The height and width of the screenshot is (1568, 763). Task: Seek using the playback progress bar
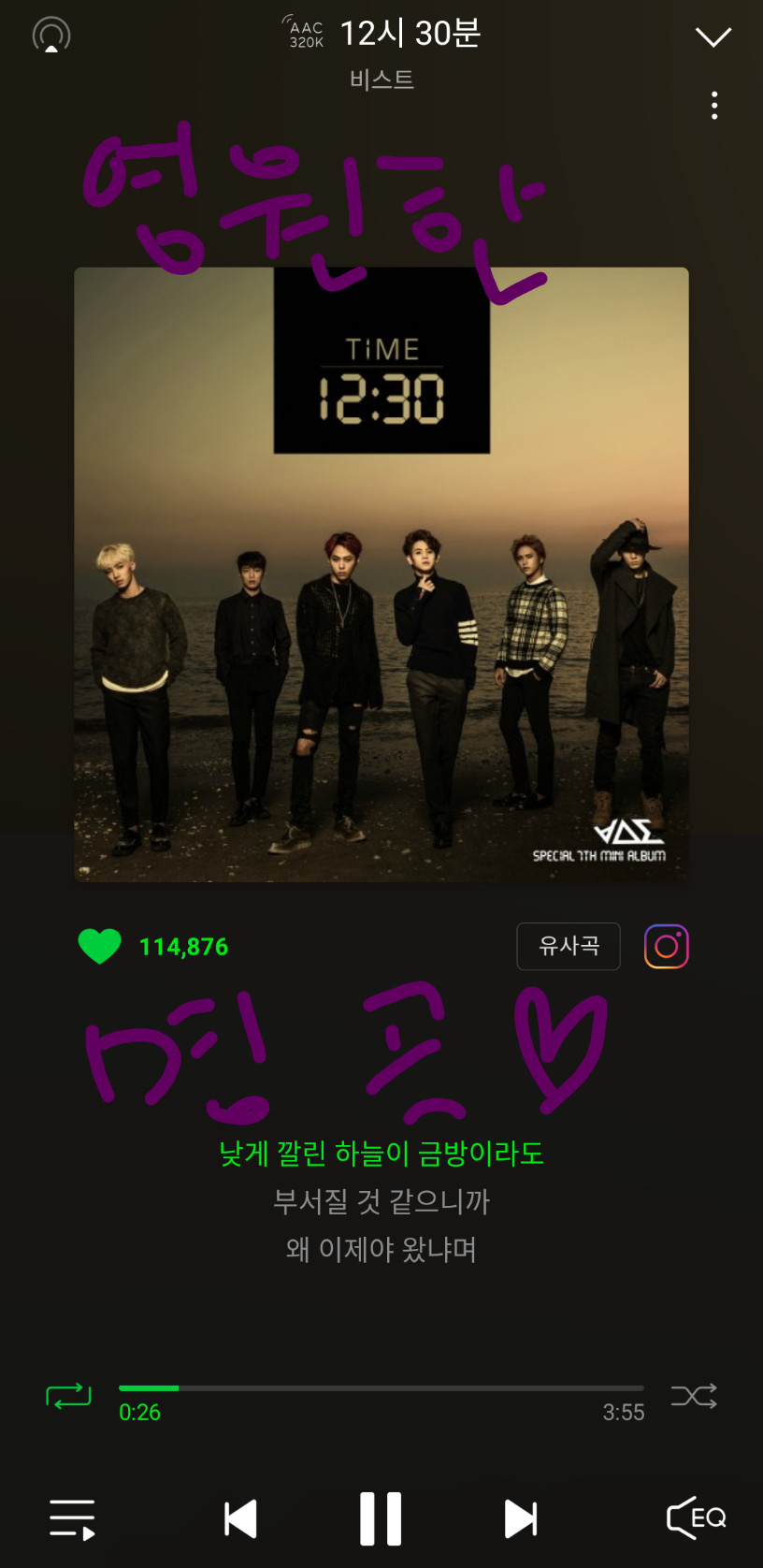(381, 1387)
